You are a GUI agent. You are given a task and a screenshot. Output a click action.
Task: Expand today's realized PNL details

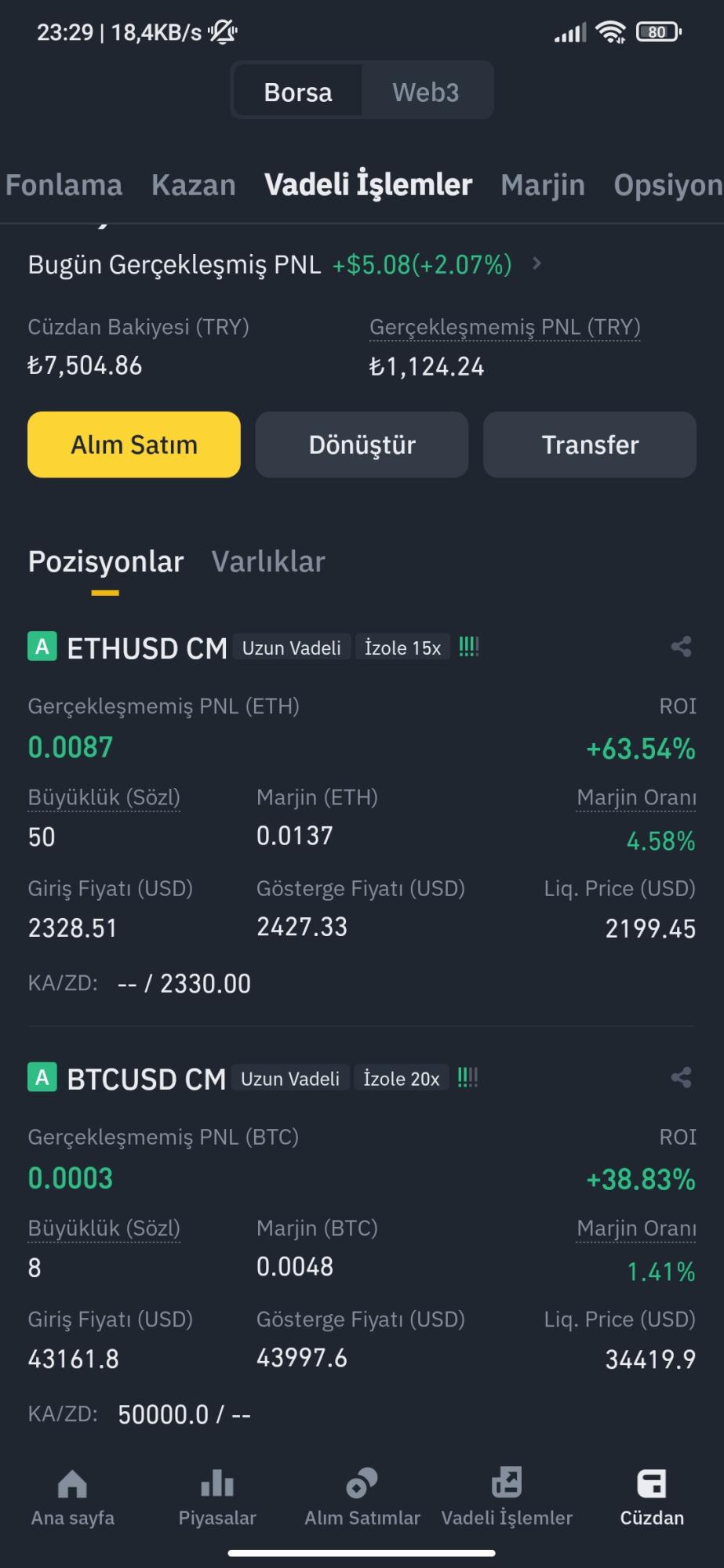coord(537,264)
